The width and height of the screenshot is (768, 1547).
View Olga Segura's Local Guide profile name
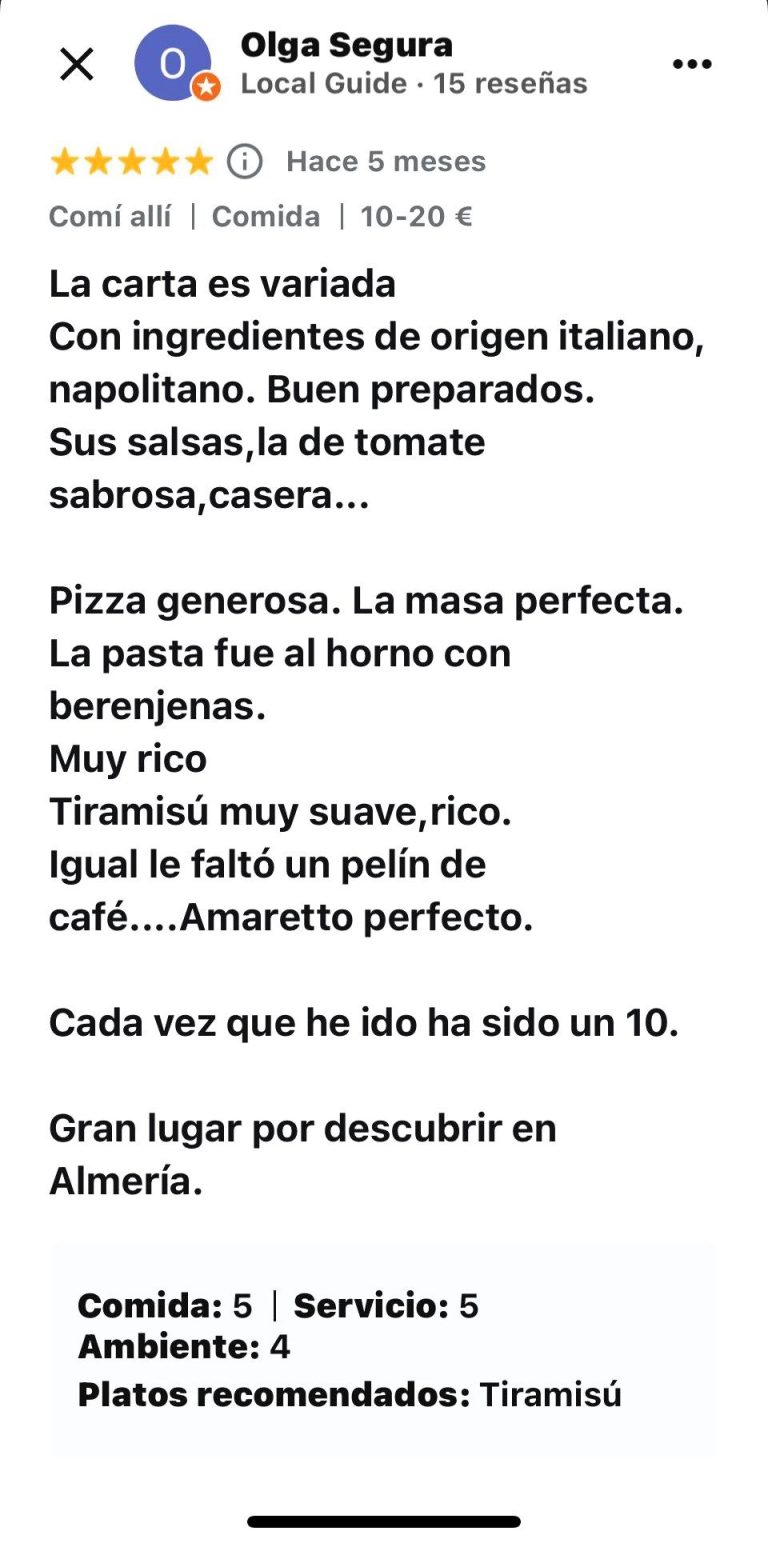point(346,45)
